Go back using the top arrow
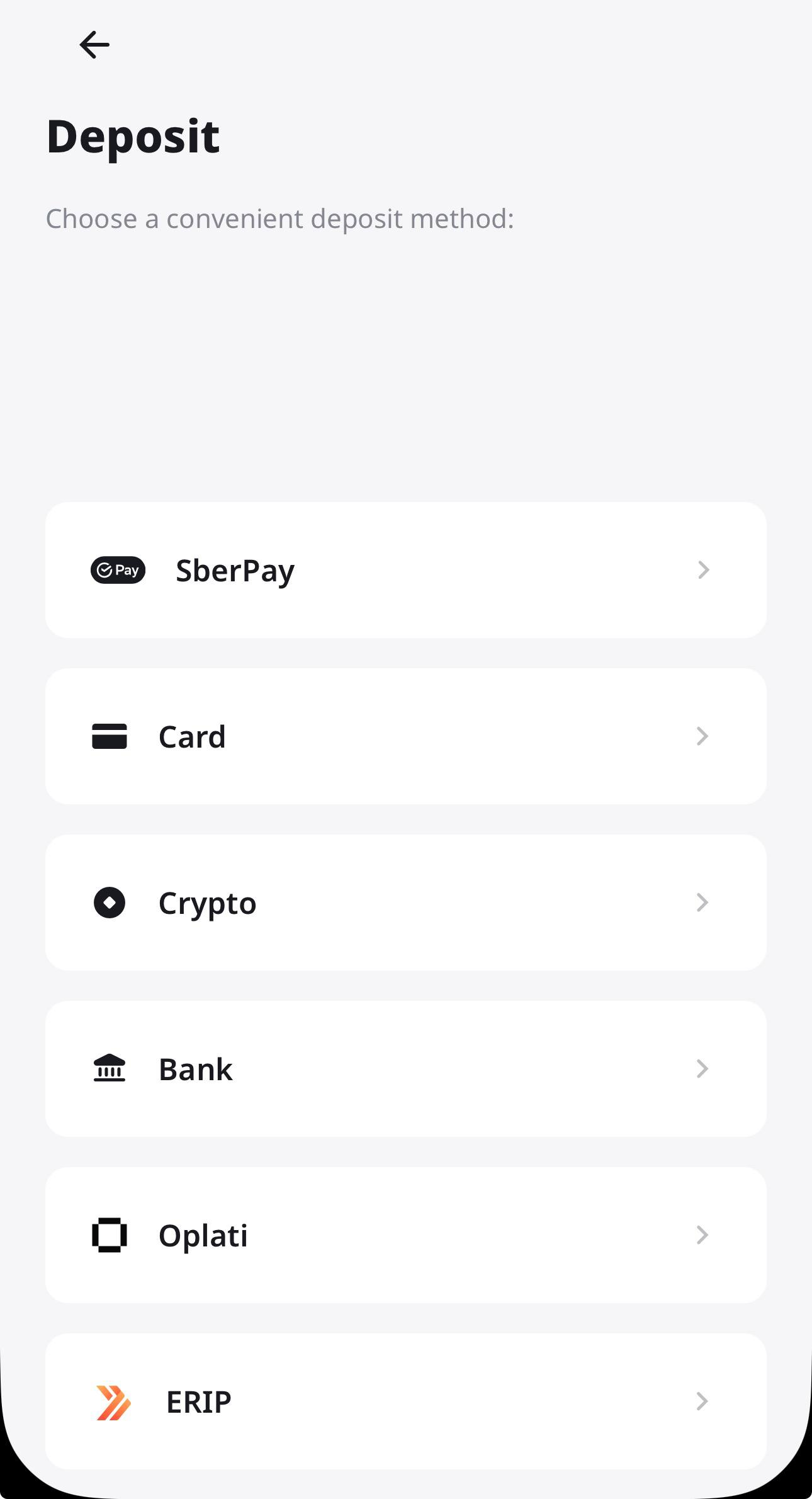The image size is (812, 1499). point(94,45)
